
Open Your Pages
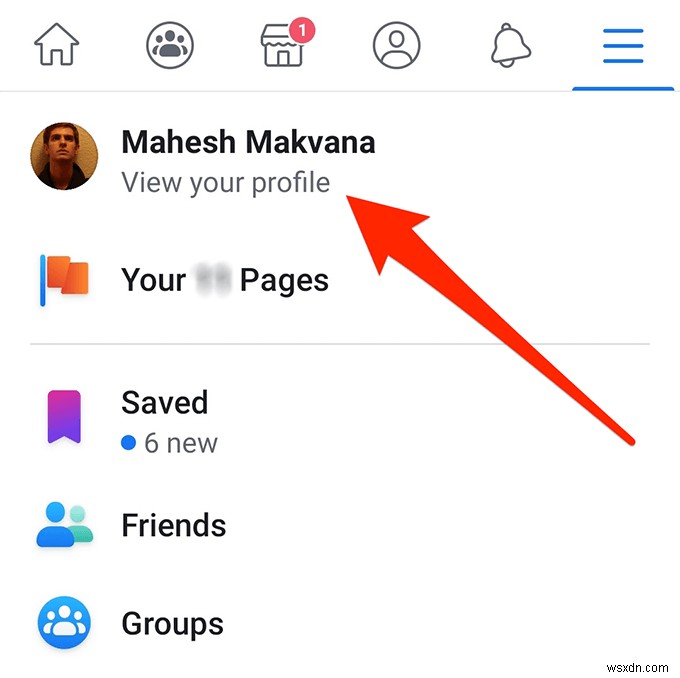point(224,280)
